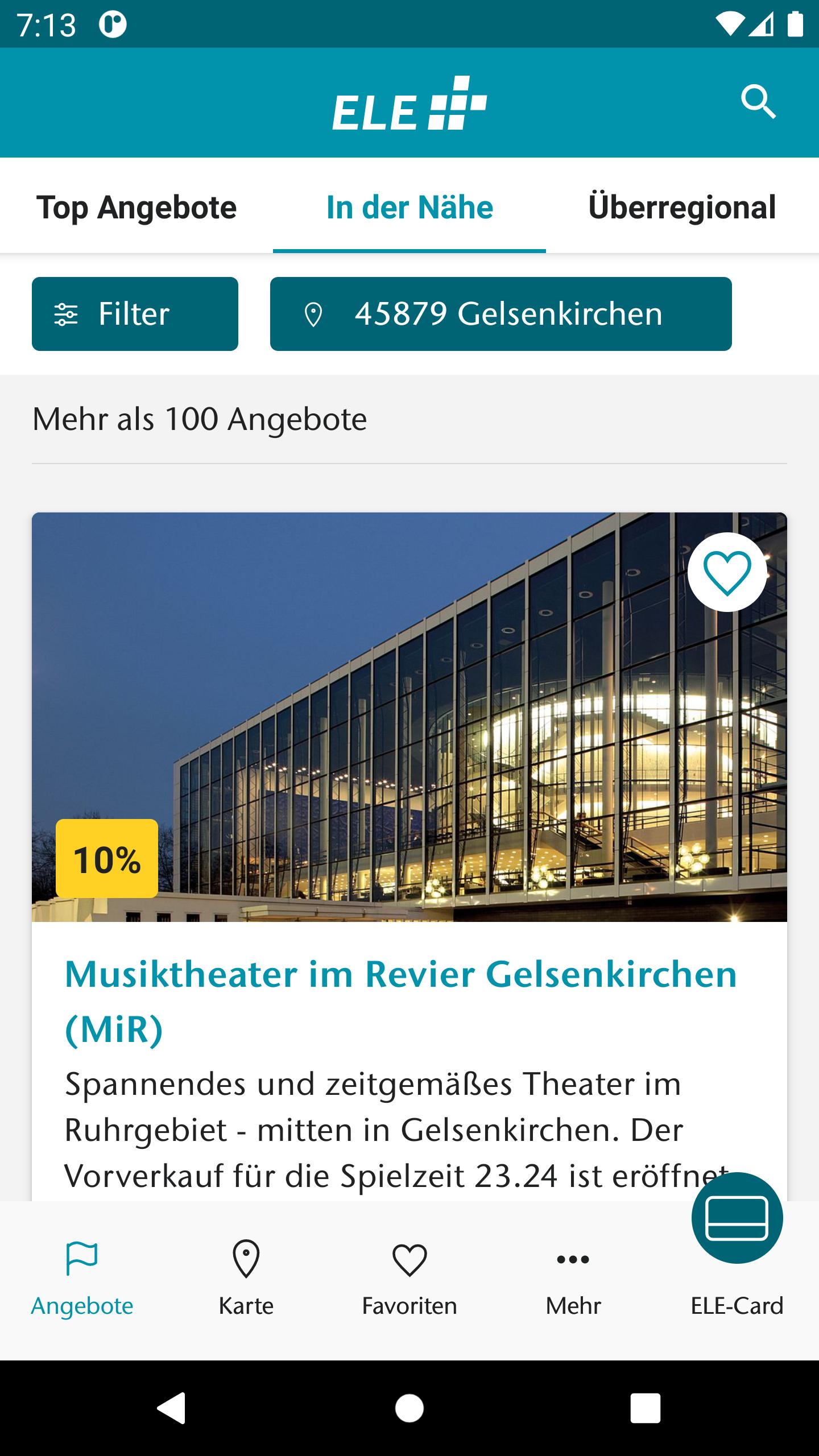Switch to the Top Angebote tab
The height and width of the screenshot is (1456, 819).
136,207
